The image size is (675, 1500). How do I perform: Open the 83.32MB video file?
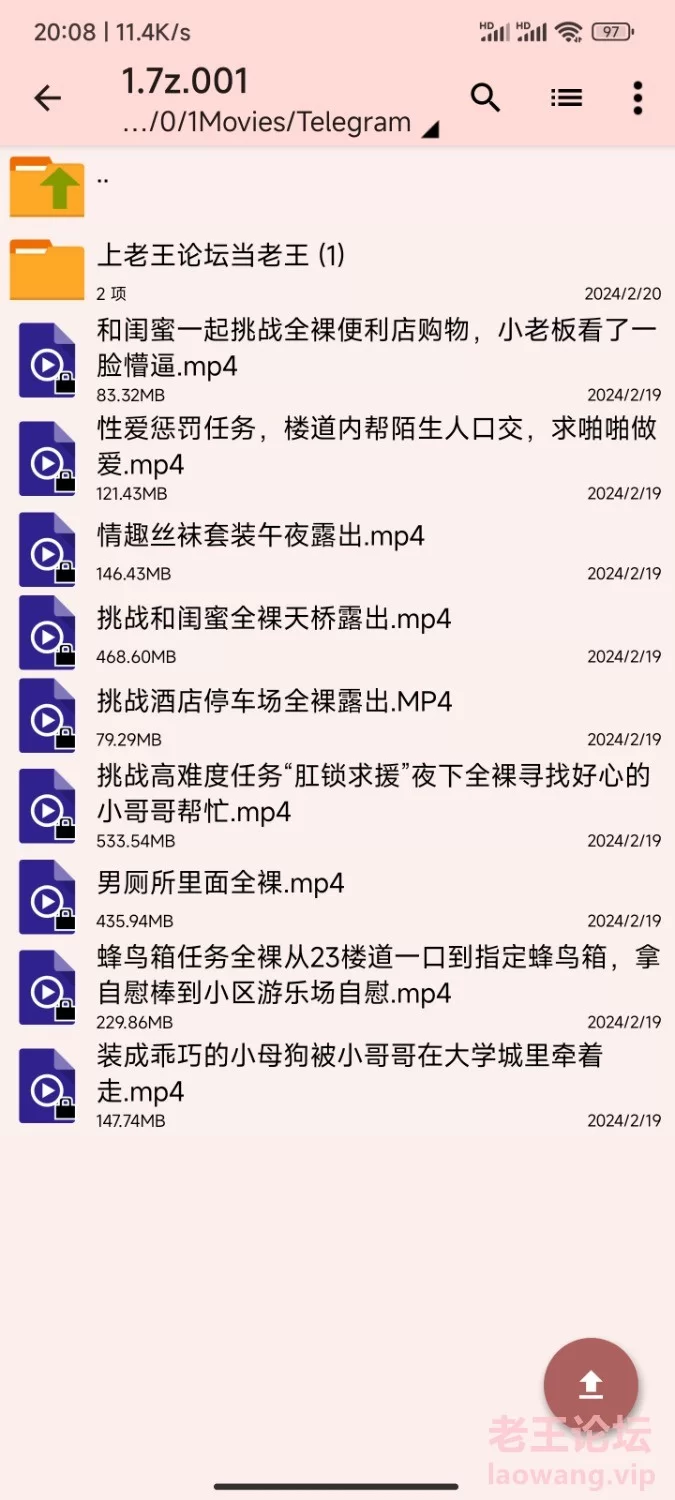337,359
